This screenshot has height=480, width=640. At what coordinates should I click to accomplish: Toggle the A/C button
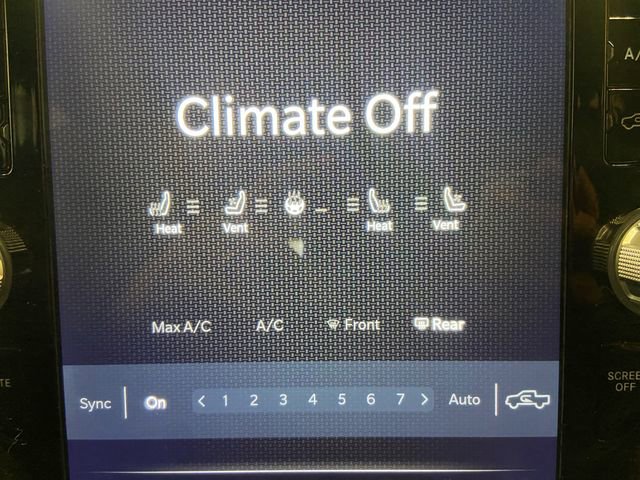tap(270, 325)
